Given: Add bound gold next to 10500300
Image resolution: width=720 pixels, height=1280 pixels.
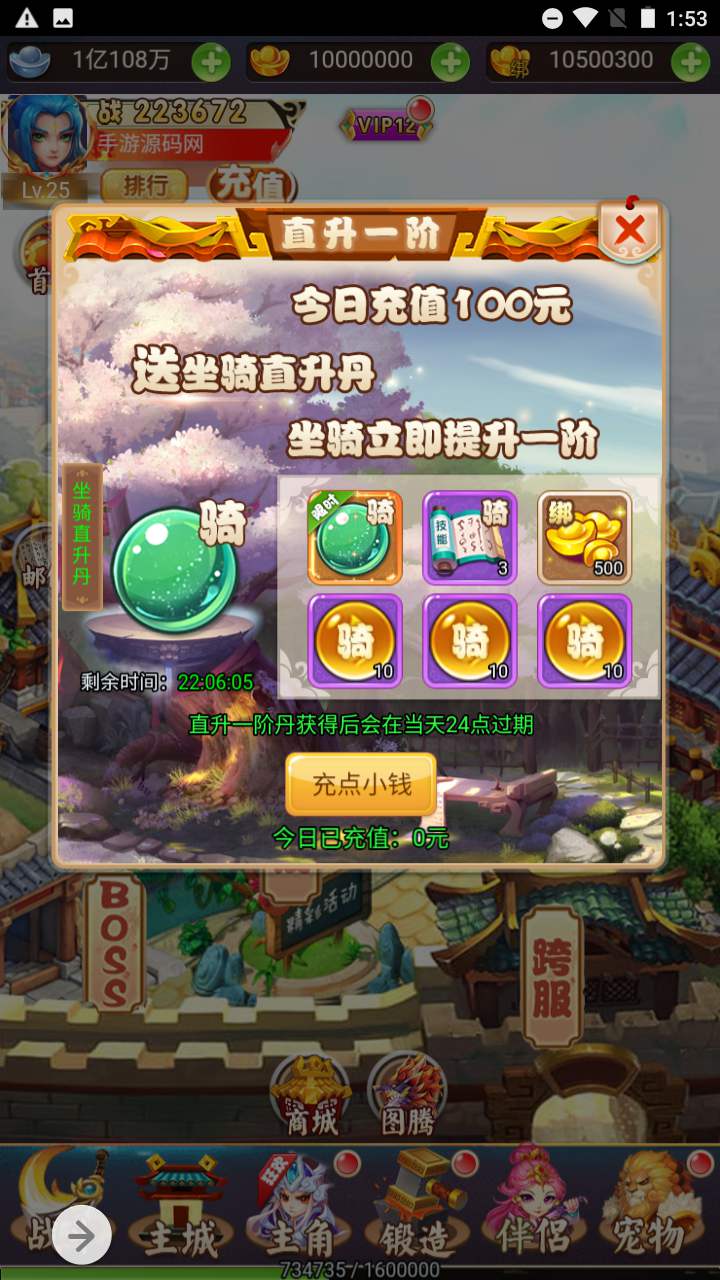Looking at the screenshot, I should (690, 62).
